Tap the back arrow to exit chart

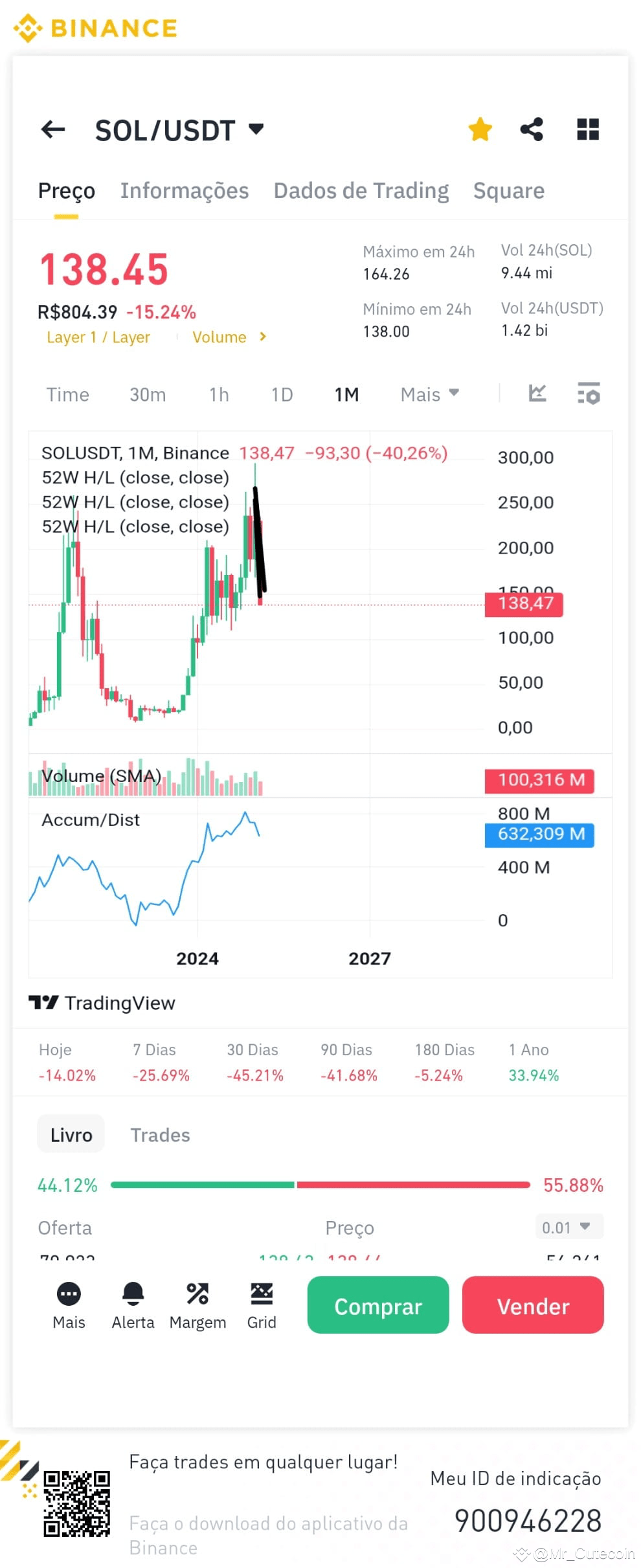53,129
